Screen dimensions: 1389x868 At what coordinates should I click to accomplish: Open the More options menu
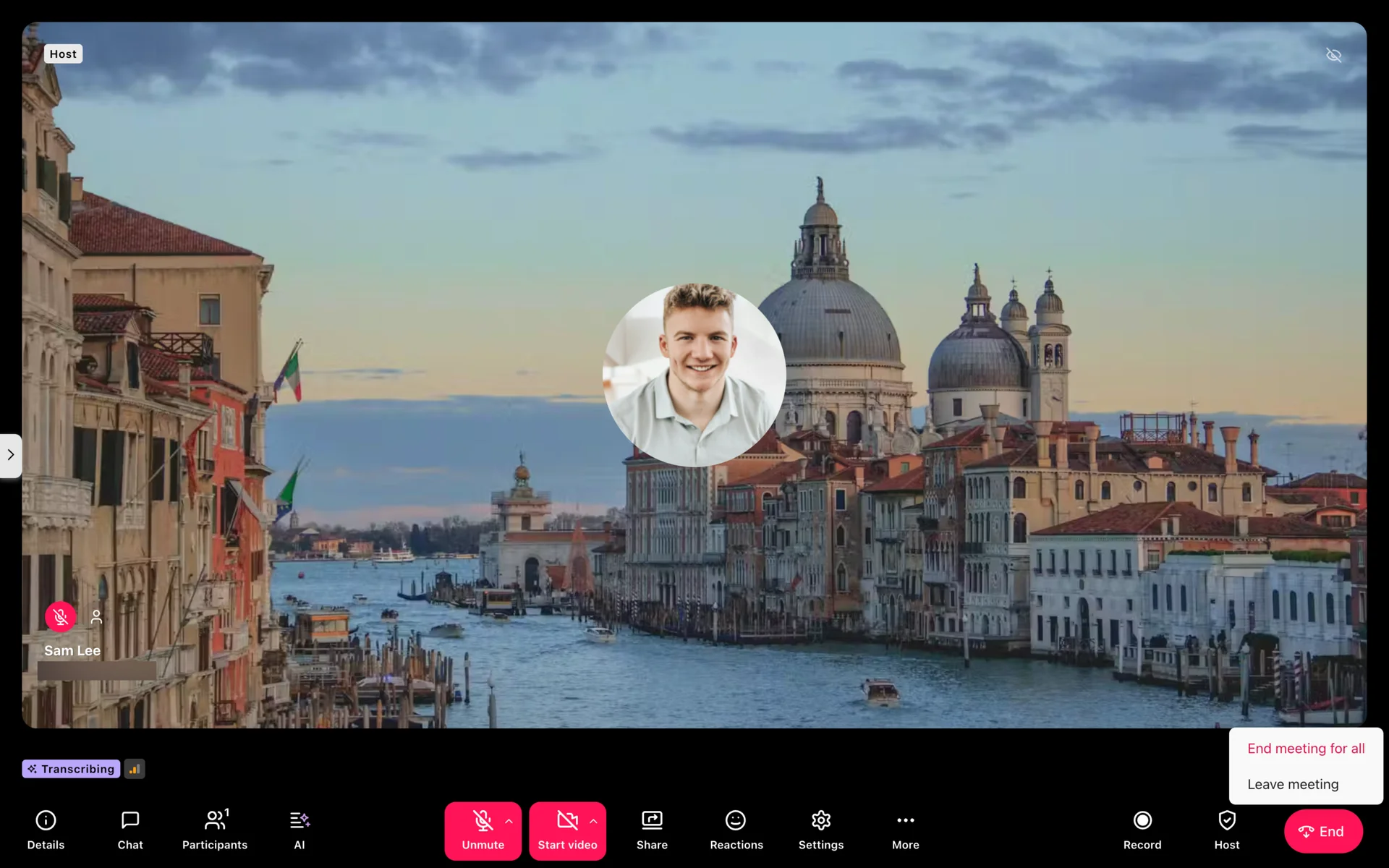click(905, 830)
